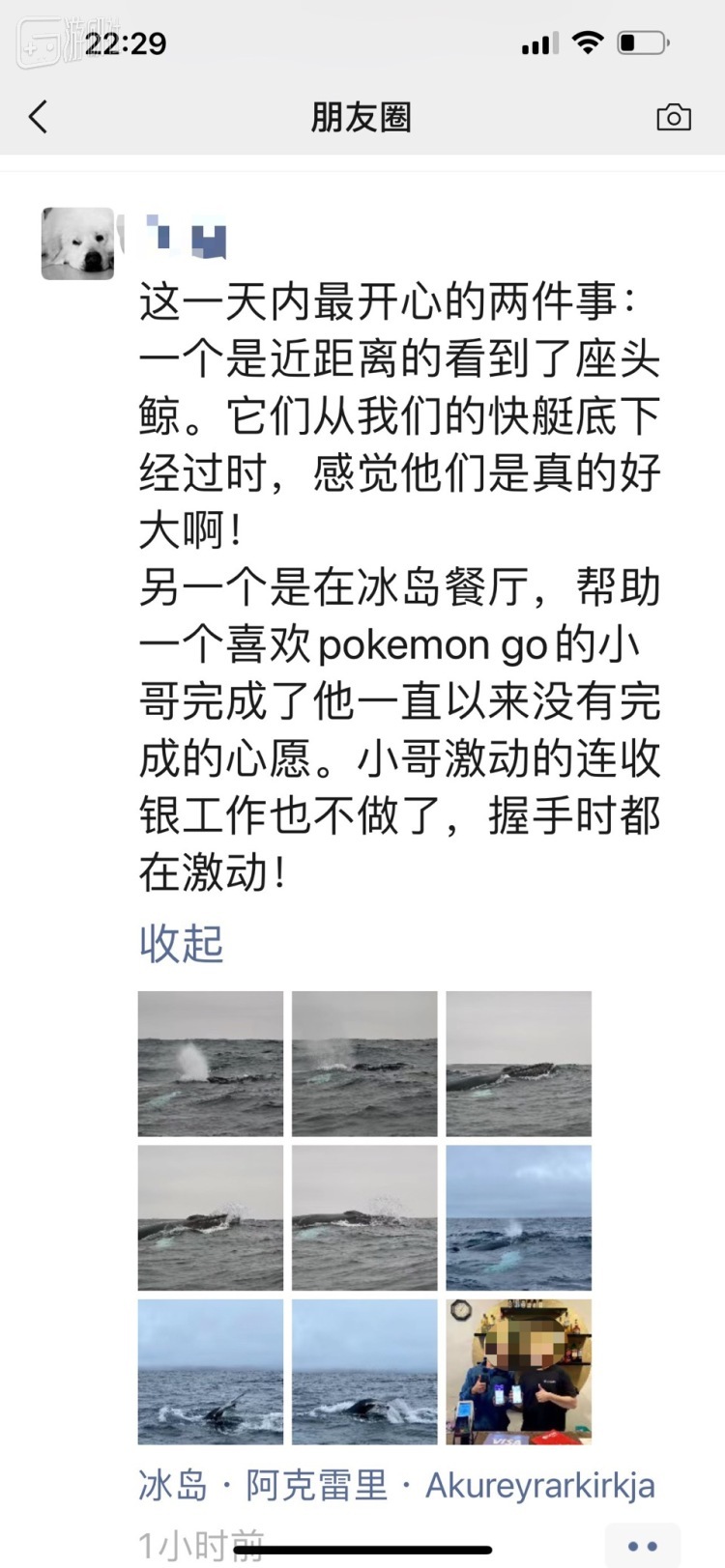725x1568 pixels.
Task: Open the eighth photo of whale tail
Action: [x=364, y=1371]
